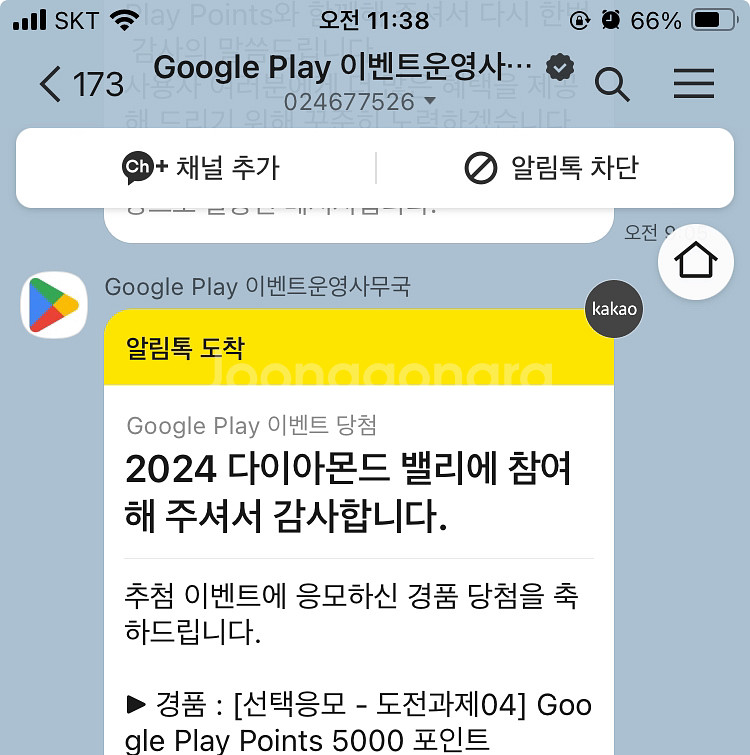Open the Google Play sender profile picture
This screenshot has width=750, height=755.
[x=54, y=305]
